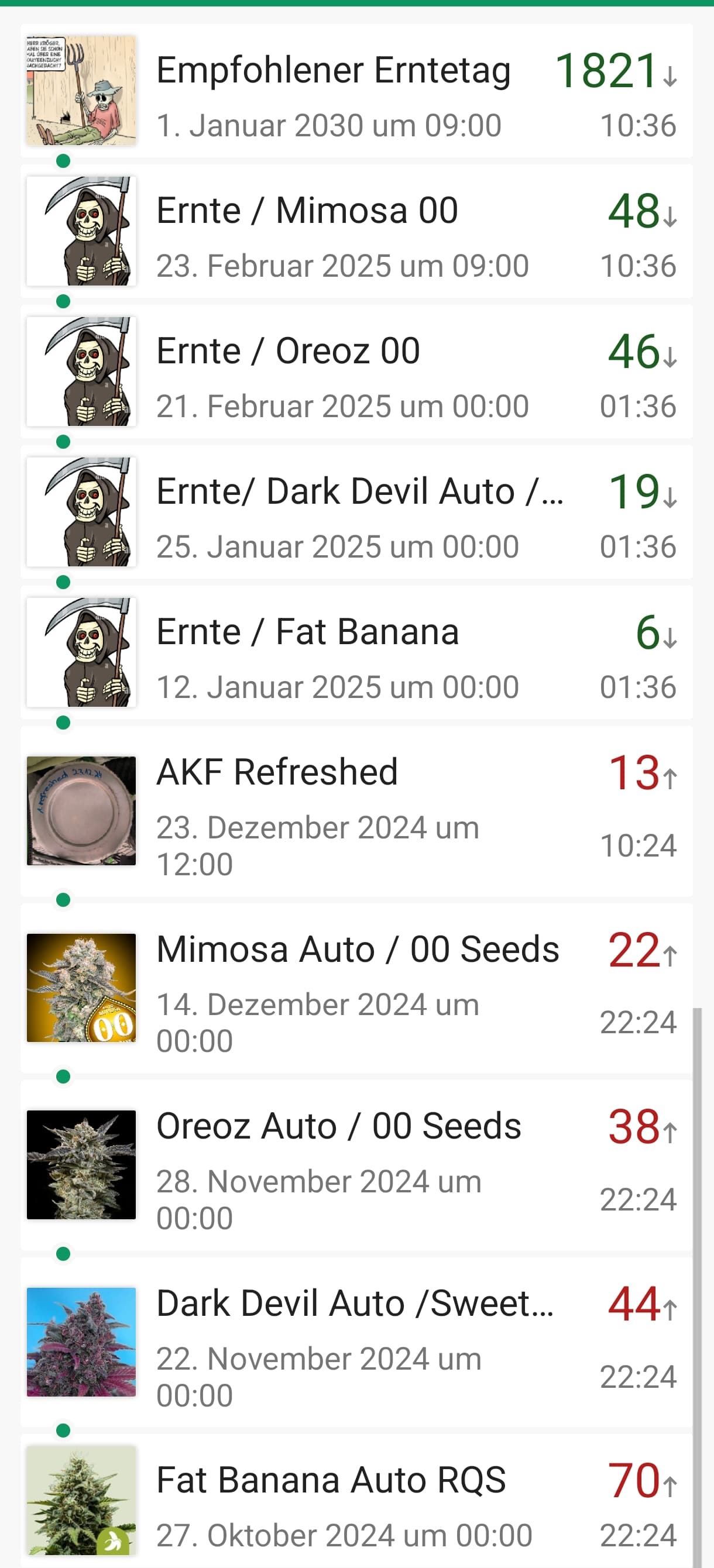The width and height of the screenshot is (714, 1568).
Task: Open the Empfohlener Erntetag entry
Action: click(x=356, y=91)
